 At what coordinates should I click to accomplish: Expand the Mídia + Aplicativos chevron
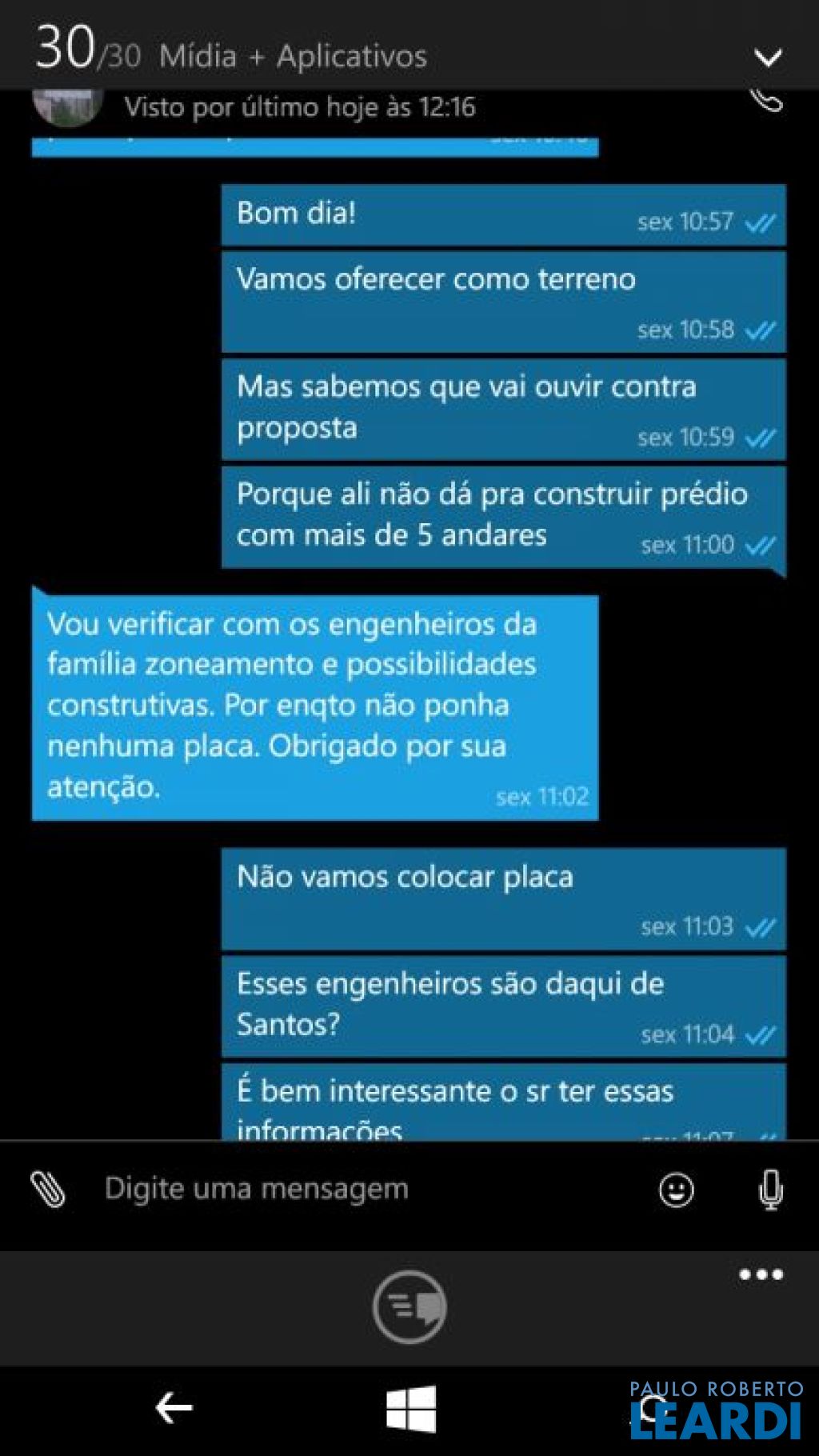[x=768, y=57]
